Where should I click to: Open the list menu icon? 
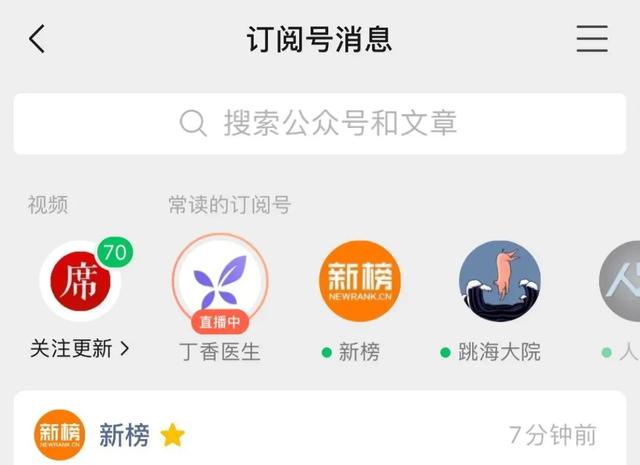592,39
